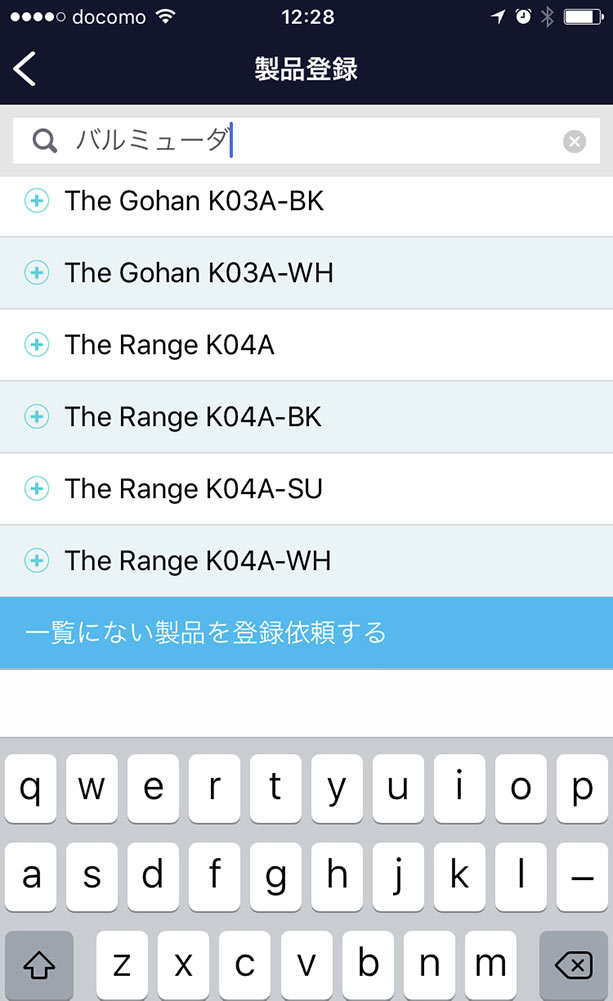This screenshot has width=613, height=1001.
Task: Open The Range K04A-BK entry
Action: click(306, 418)
